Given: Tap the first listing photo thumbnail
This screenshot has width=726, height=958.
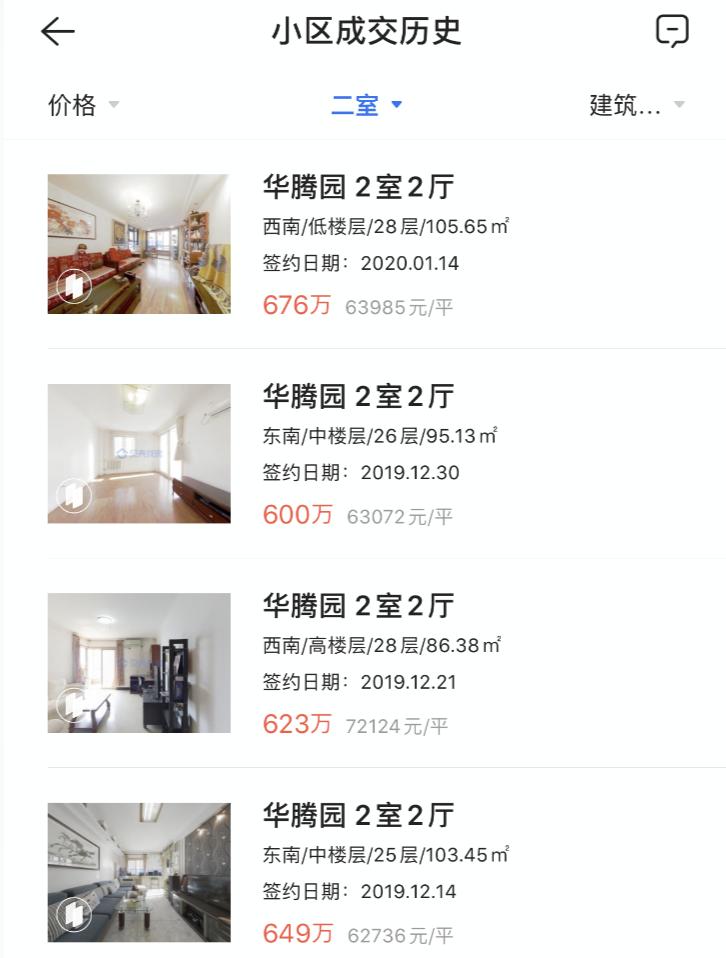Looking at the screenshot, I should 139,245.
